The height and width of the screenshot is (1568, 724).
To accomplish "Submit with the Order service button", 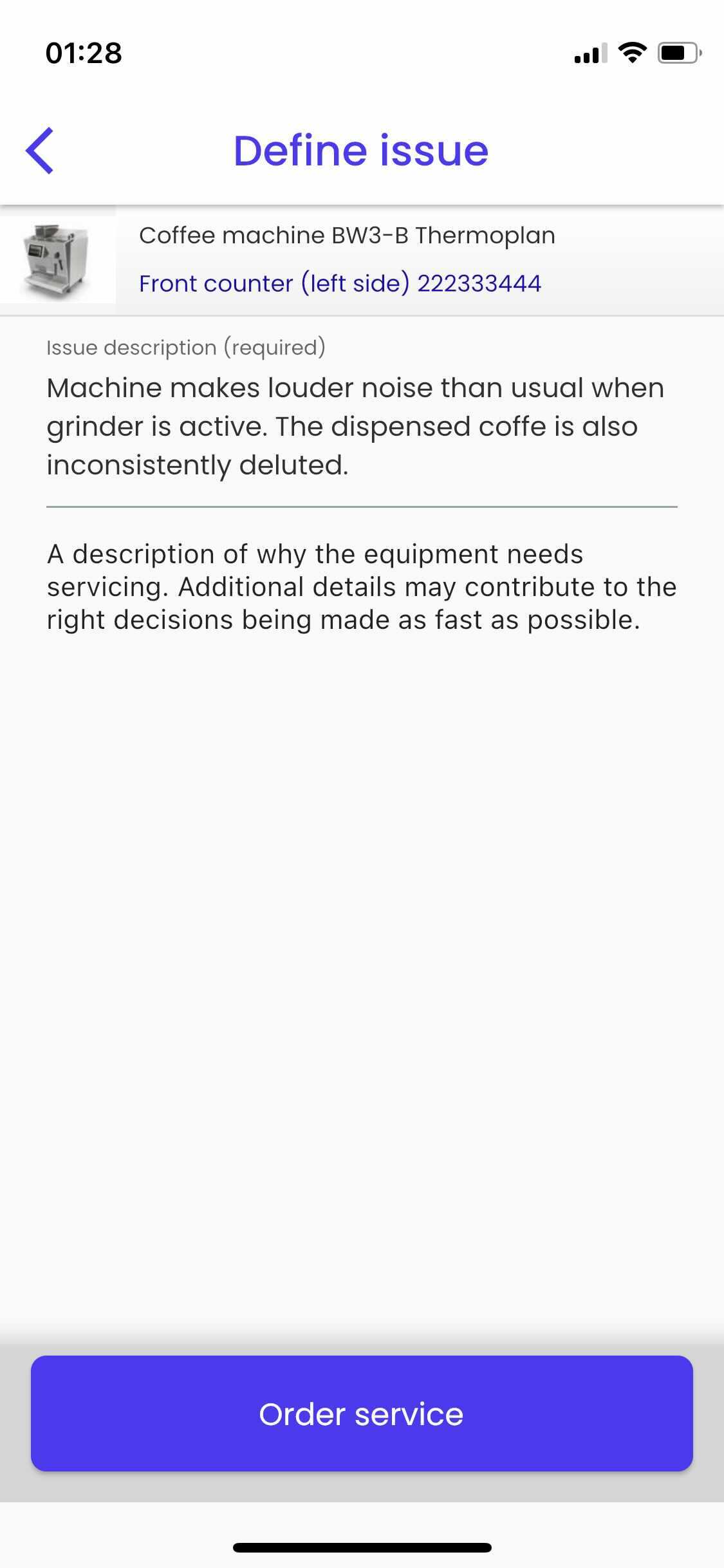I will (x=362, y=1414).
